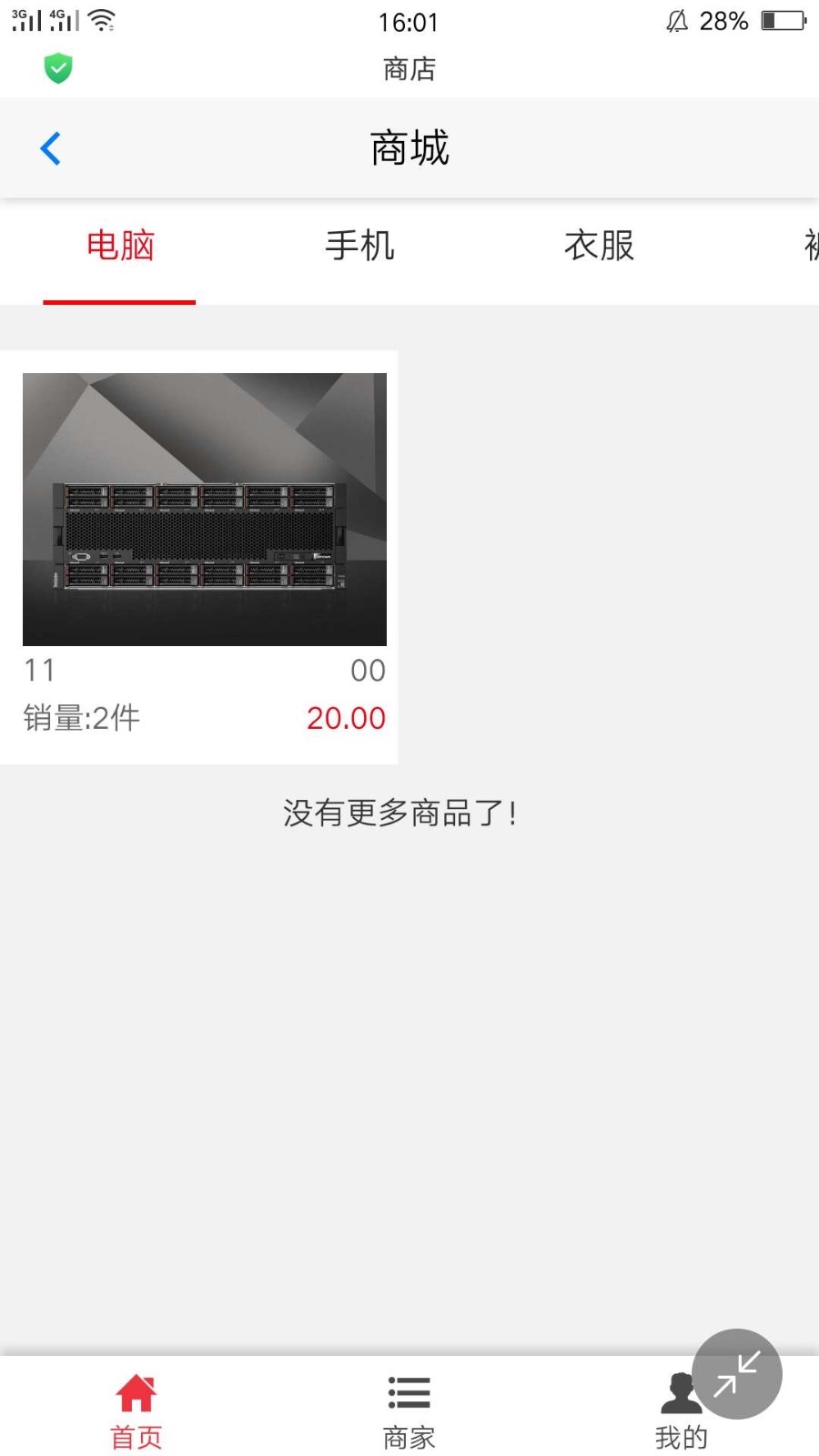Switch to the 衣服 category tab

[x=597, y=246]
